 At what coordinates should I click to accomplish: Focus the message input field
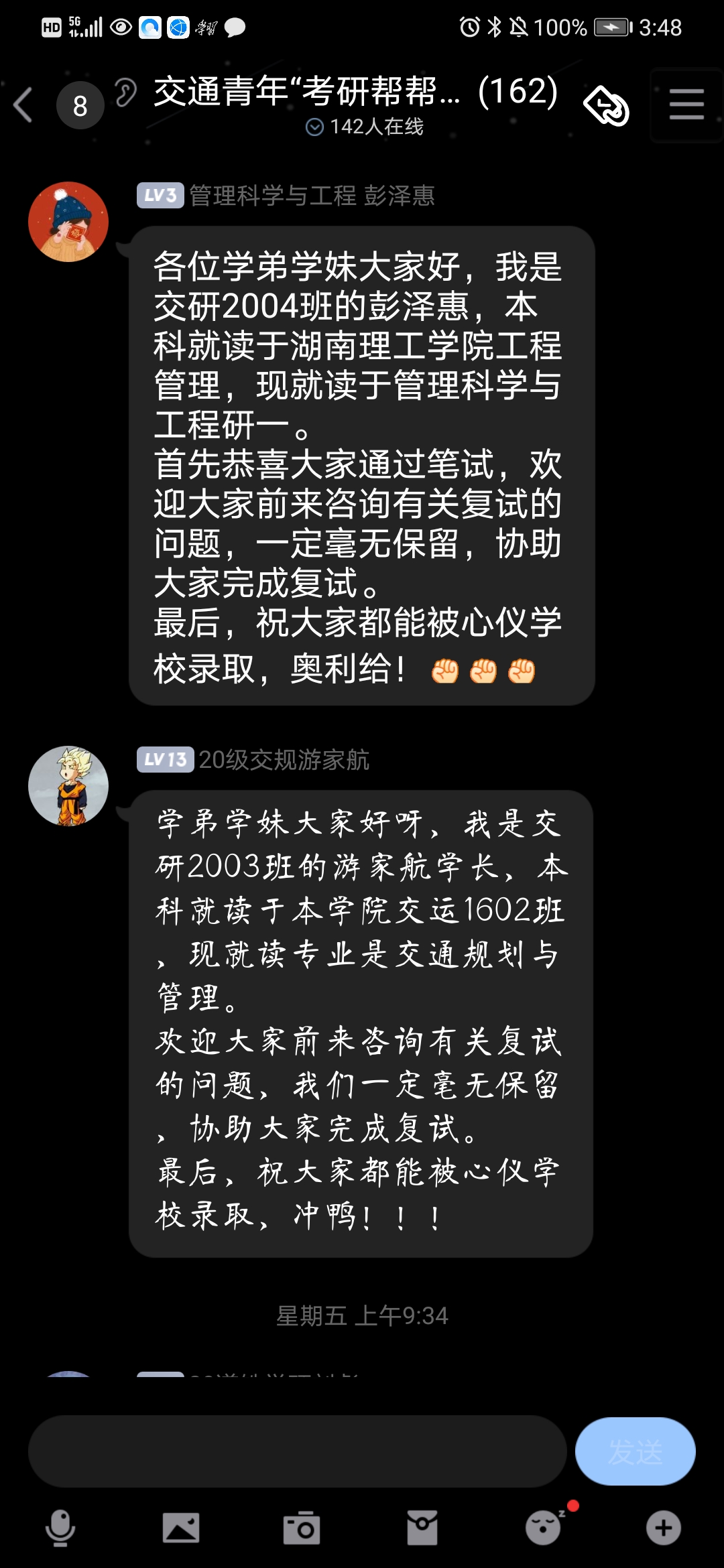point(298,1451)
